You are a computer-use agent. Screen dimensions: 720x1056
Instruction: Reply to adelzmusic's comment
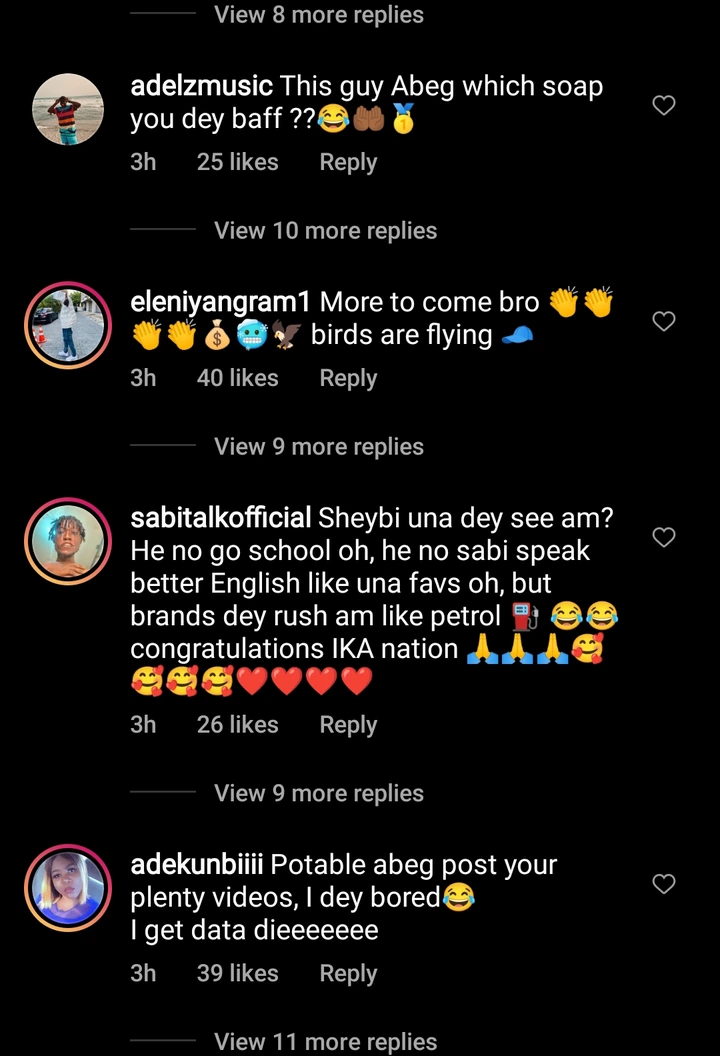tap(348, 162)
